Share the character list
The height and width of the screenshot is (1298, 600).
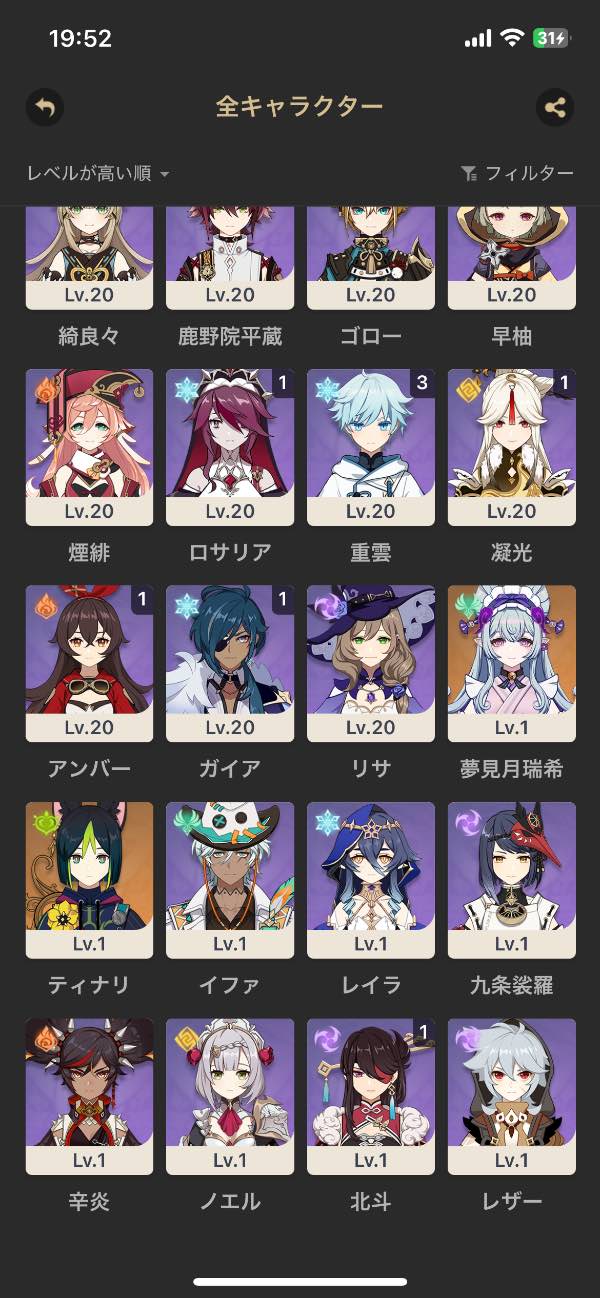[555, 107]
